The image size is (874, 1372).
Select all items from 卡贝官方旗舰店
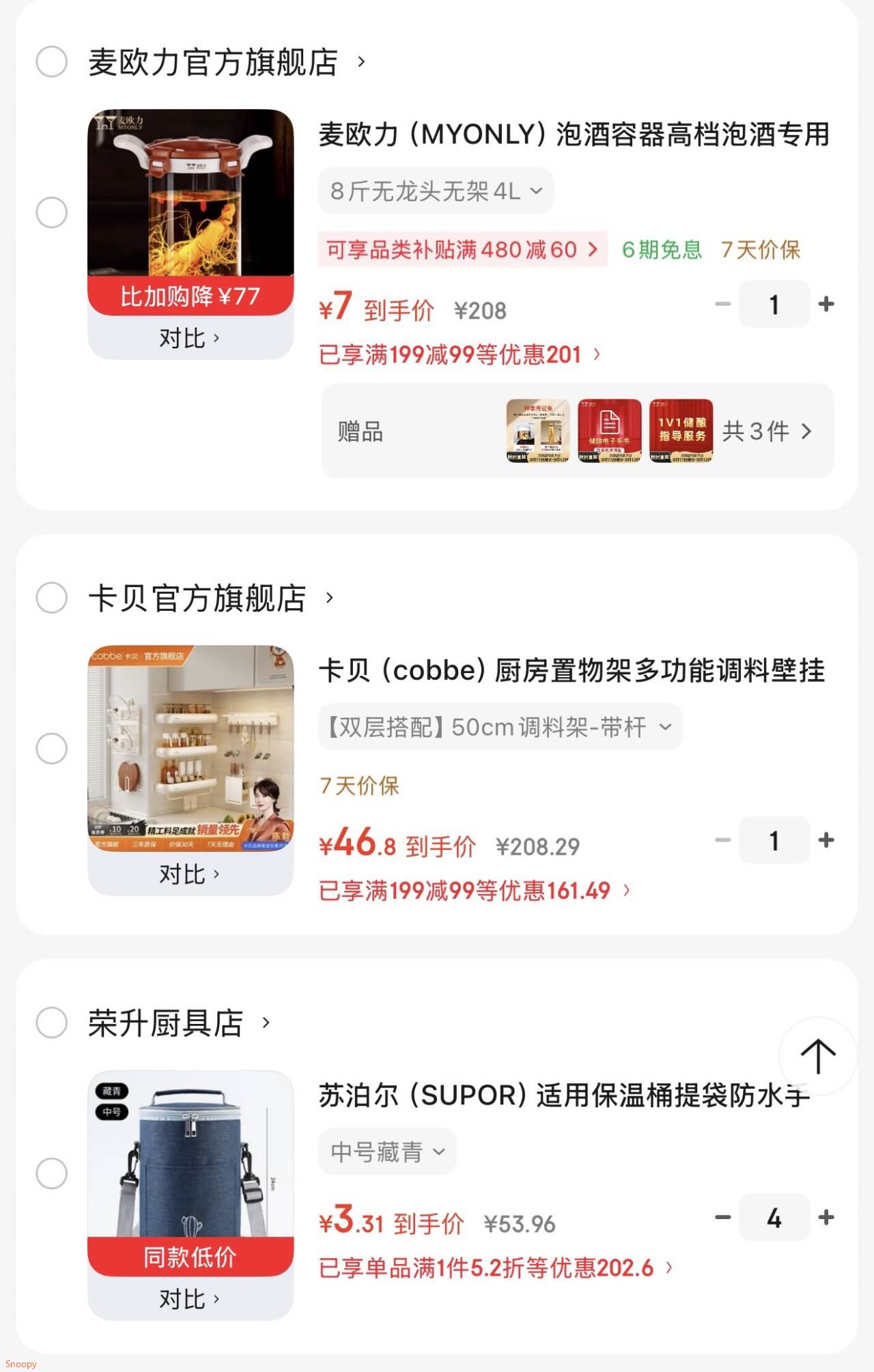[51, 598]
